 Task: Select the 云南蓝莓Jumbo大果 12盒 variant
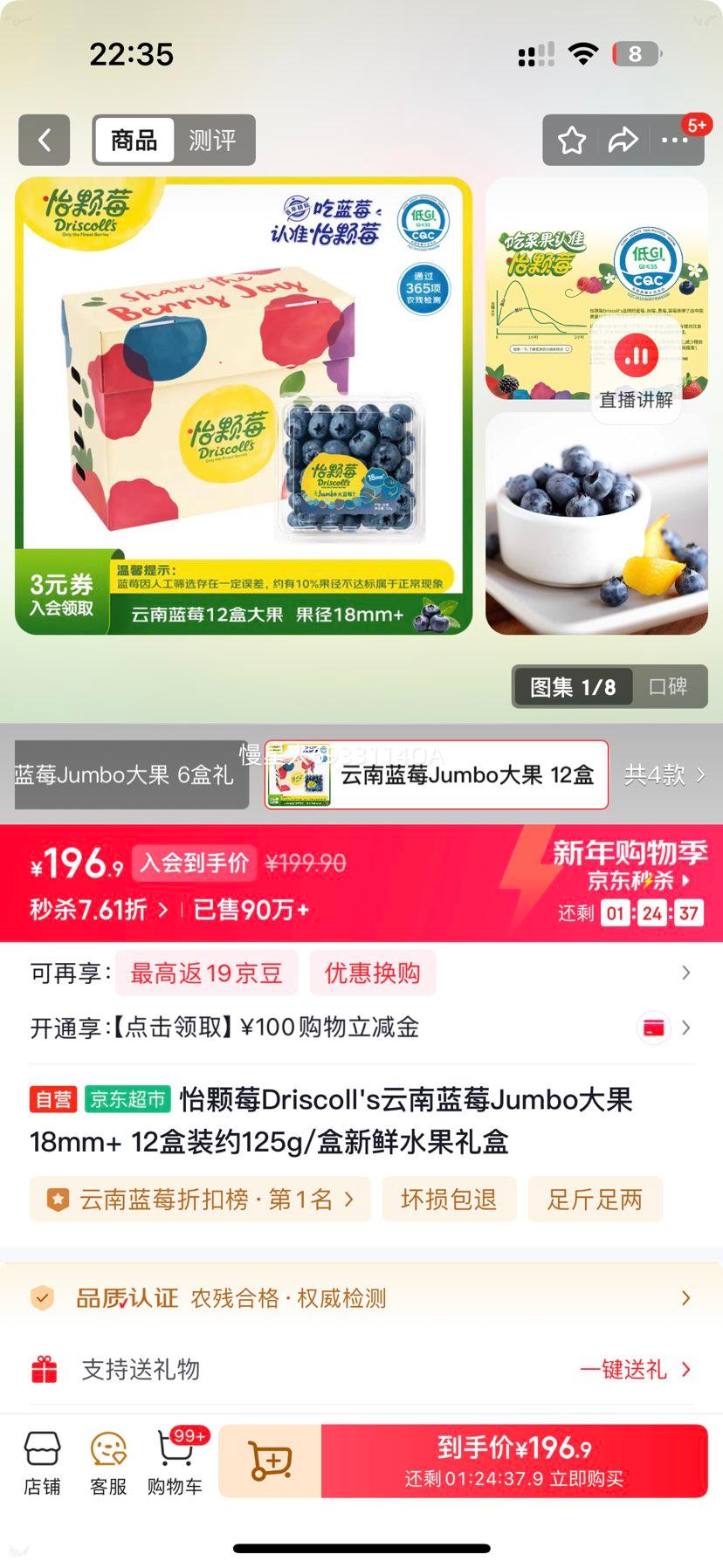click(437, 774)
